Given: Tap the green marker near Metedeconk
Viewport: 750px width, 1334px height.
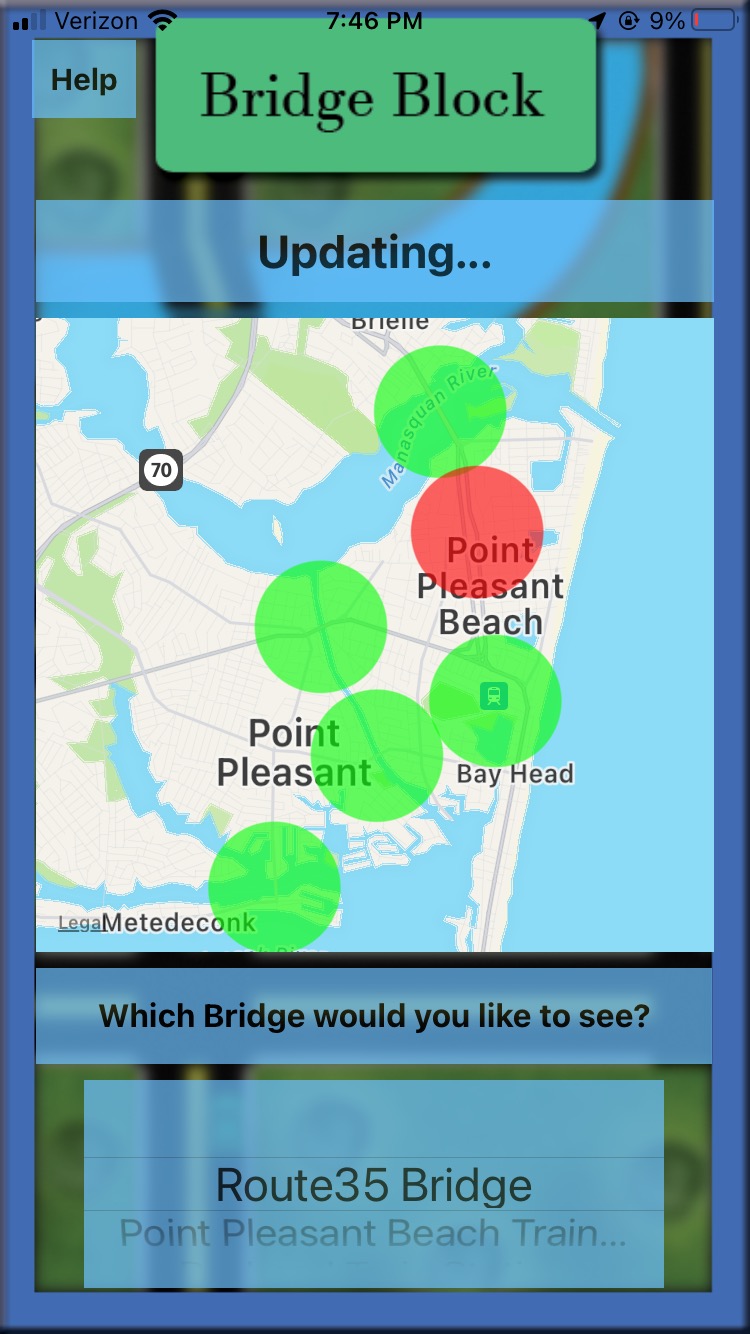Looking at the screenshot, I should 275,887.
